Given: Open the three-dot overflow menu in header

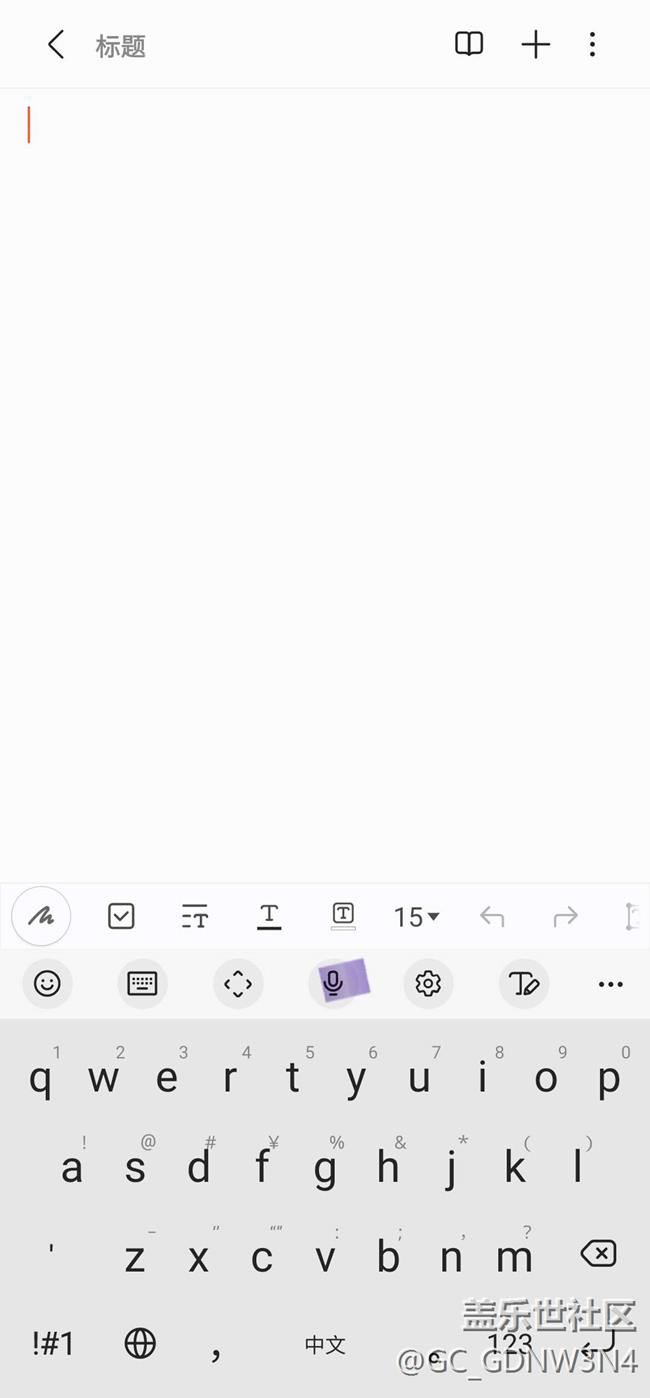Looking at the screenshot, I should [593, 45].
